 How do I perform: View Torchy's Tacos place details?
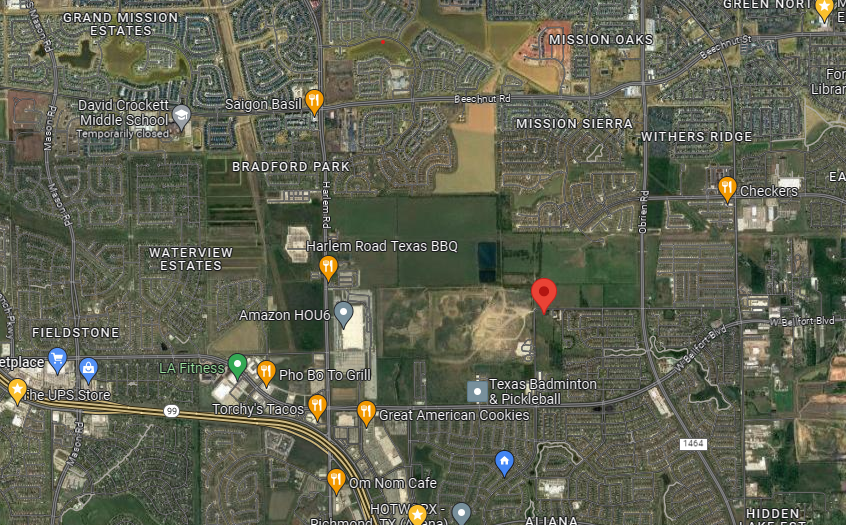click(317, 405)
